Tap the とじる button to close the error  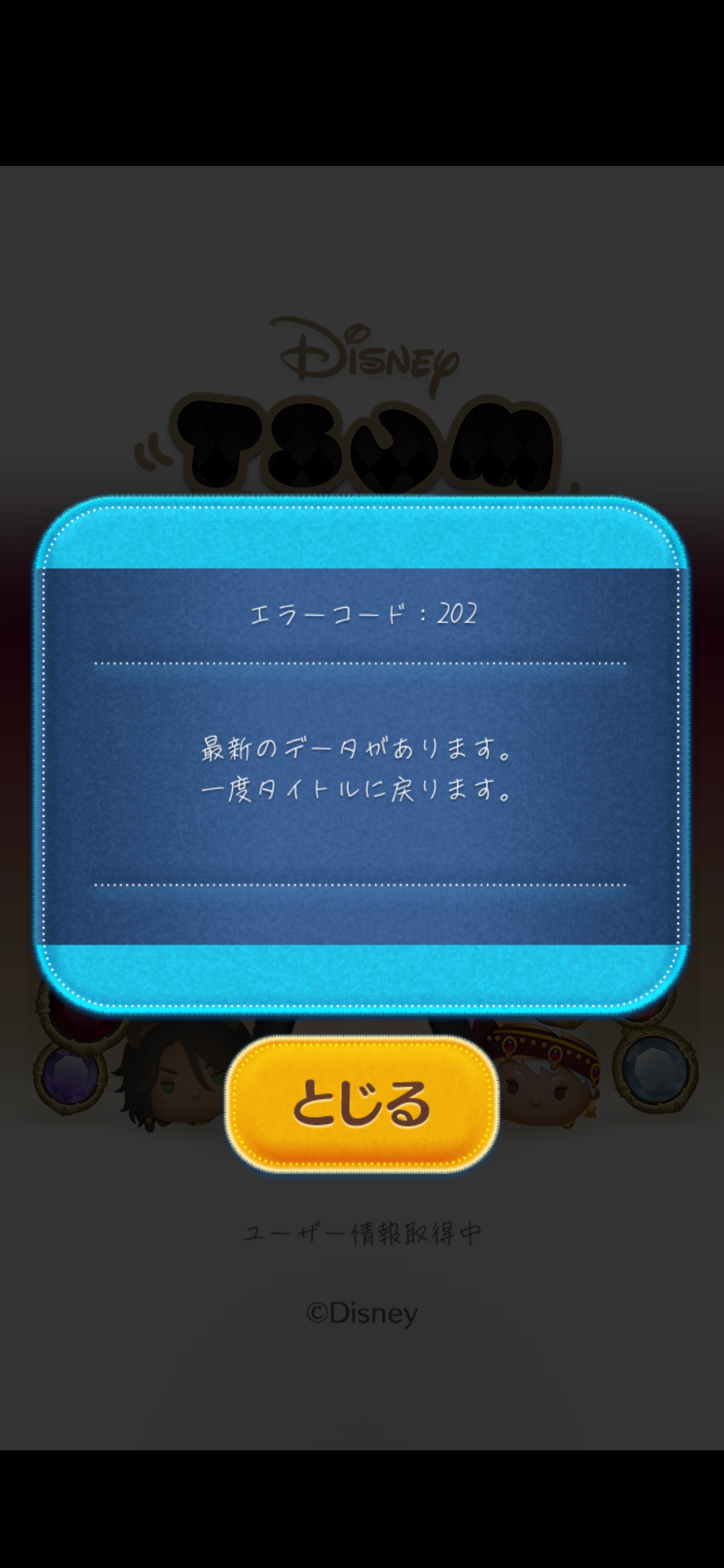(x=361, y=1104)
